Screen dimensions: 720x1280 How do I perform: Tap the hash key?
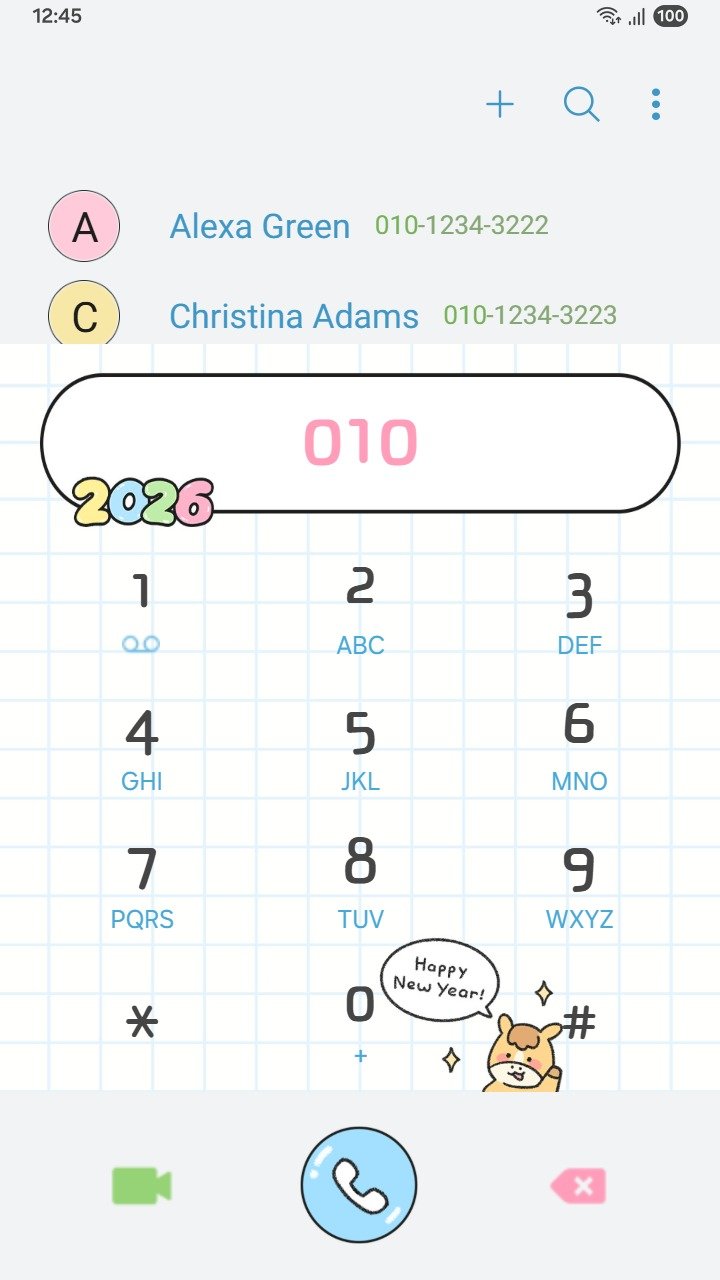(x=579, y=1022)
